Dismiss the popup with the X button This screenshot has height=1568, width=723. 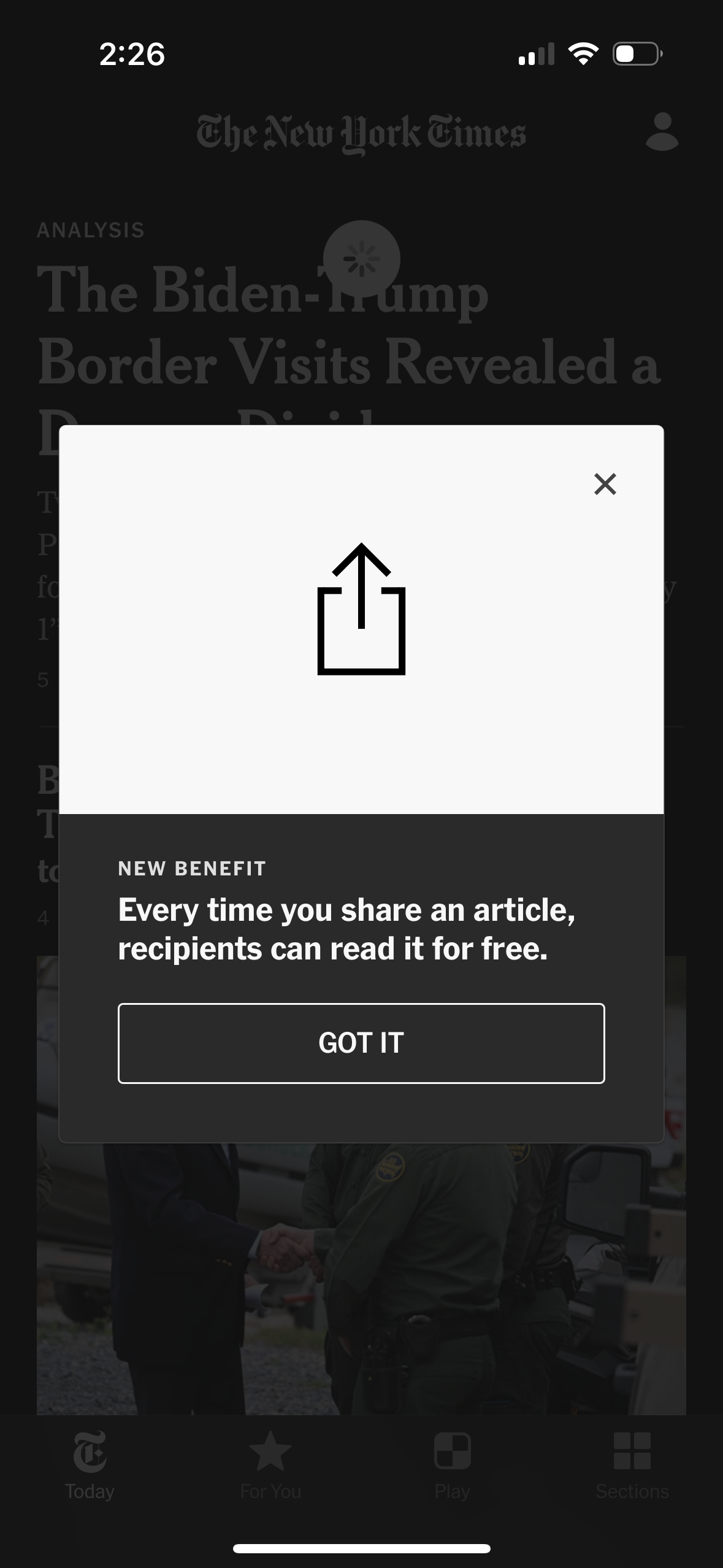605,484
